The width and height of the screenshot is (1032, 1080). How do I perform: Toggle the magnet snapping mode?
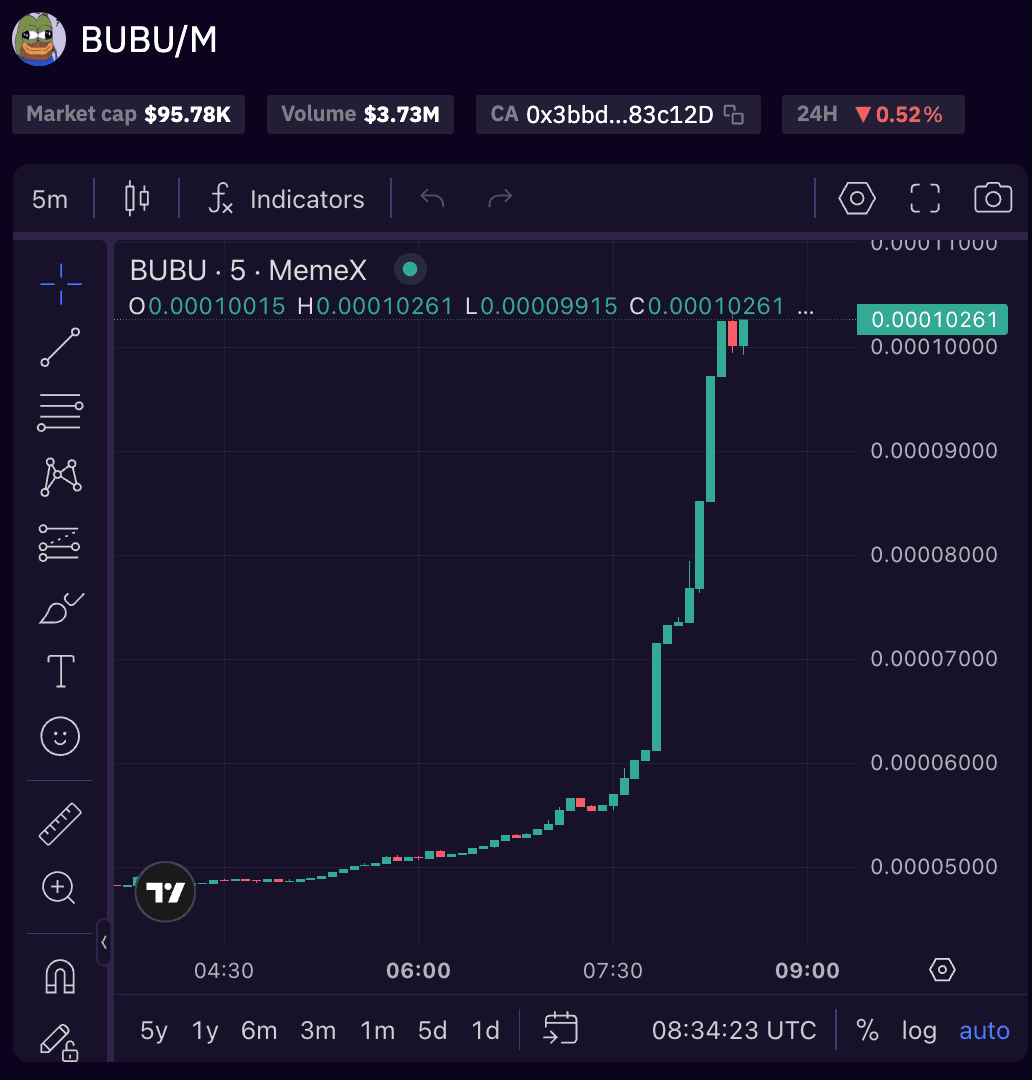[x=61, y=975]
